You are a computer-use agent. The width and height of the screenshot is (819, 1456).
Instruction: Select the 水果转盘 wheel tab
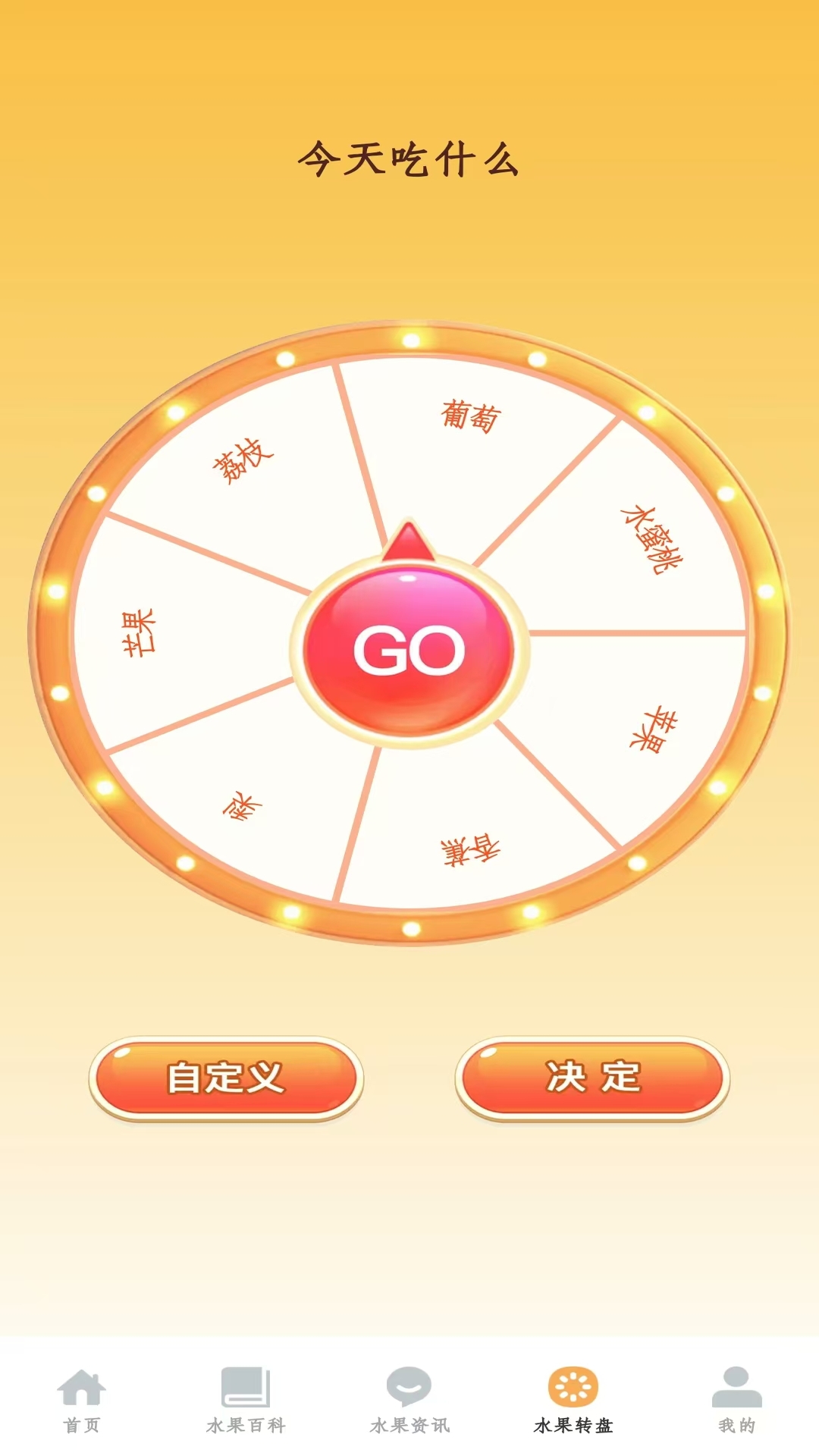click(x=573, y=1400)
